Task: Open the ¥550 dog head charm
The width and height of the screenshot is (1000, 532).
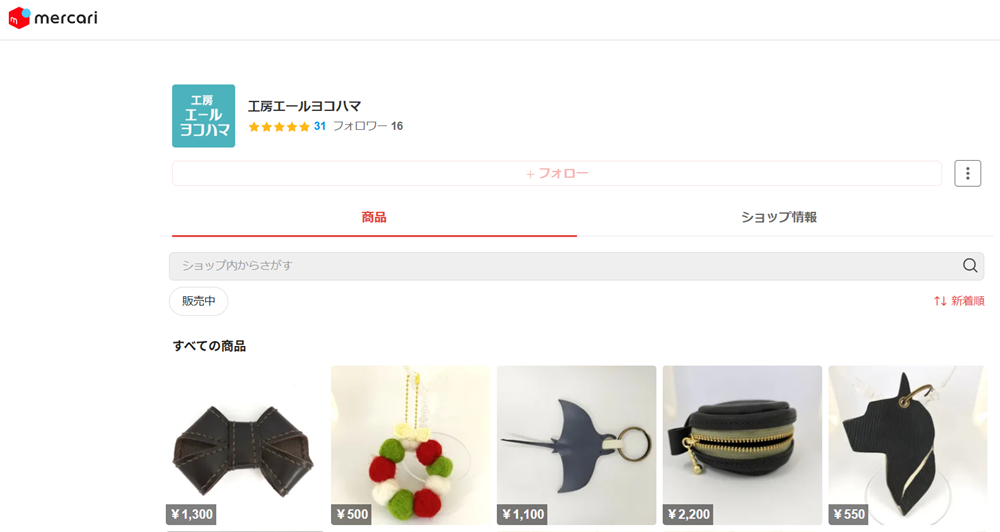Action: pos(908,445)
